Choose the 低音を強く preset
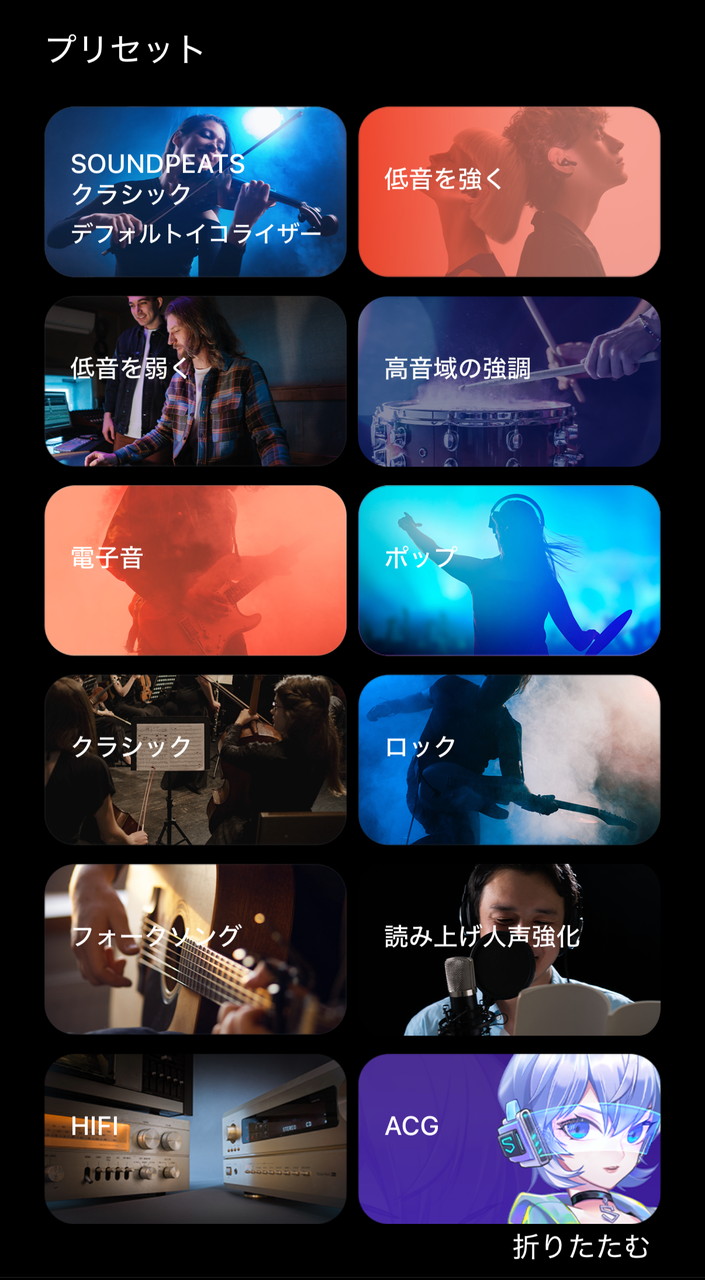 [x=509, y=192]
